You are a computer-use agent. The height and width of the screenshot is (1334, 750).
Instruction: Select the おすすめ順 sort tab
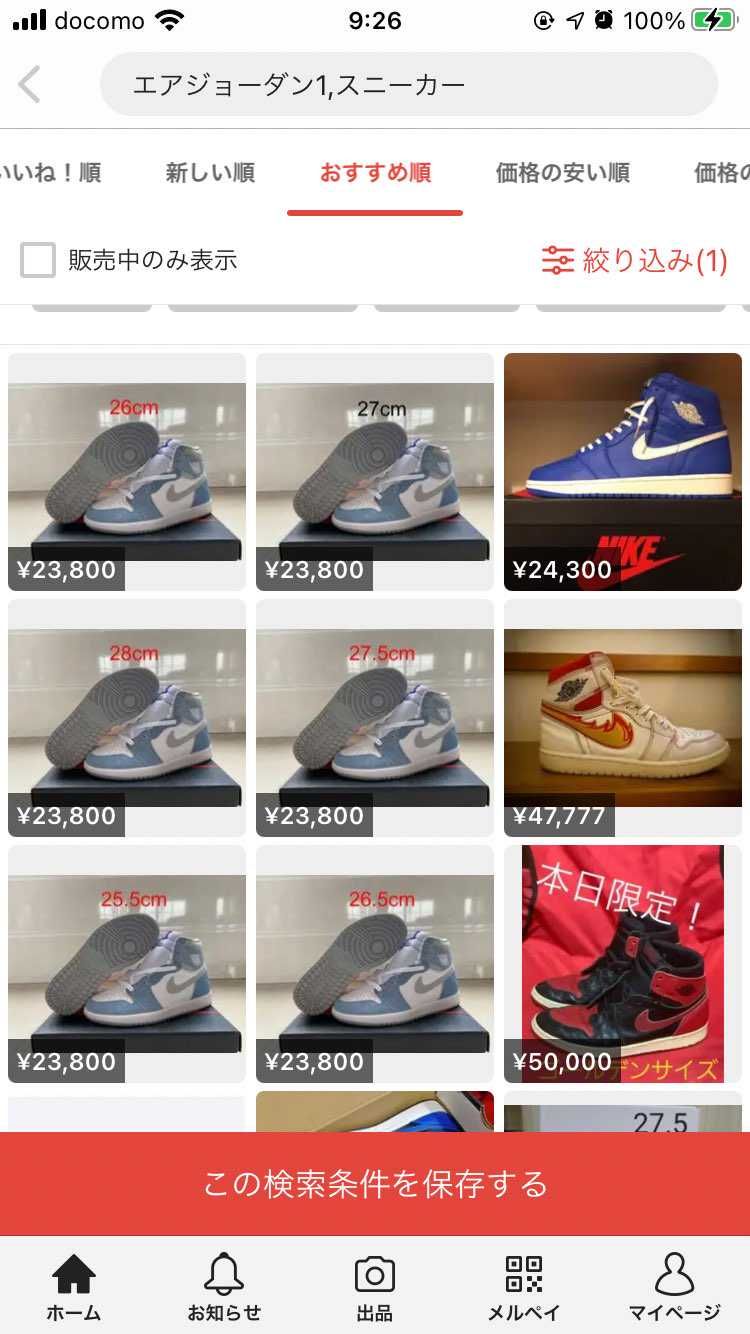click(375, 173)
